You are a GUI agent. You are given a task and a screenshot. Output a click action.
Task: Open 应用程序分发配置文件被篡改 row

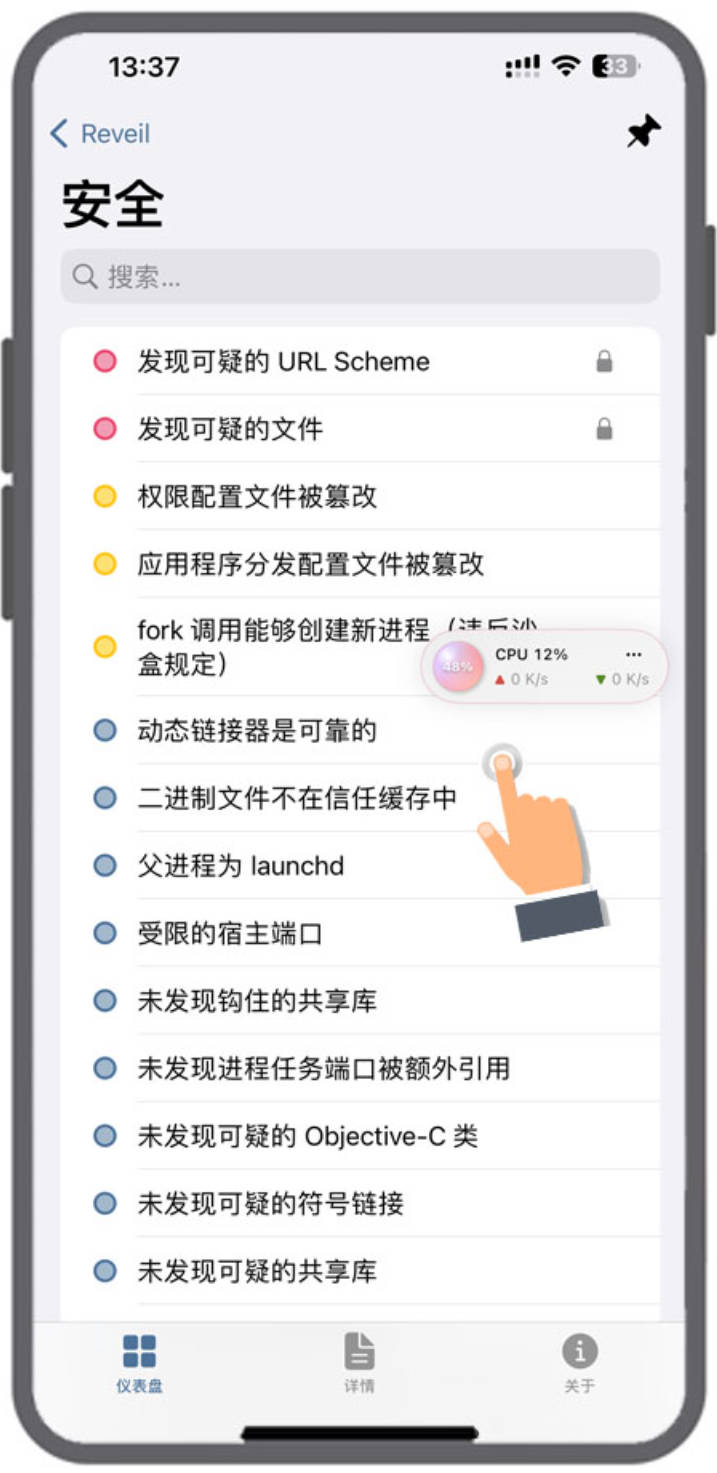[x=360, y=563]
